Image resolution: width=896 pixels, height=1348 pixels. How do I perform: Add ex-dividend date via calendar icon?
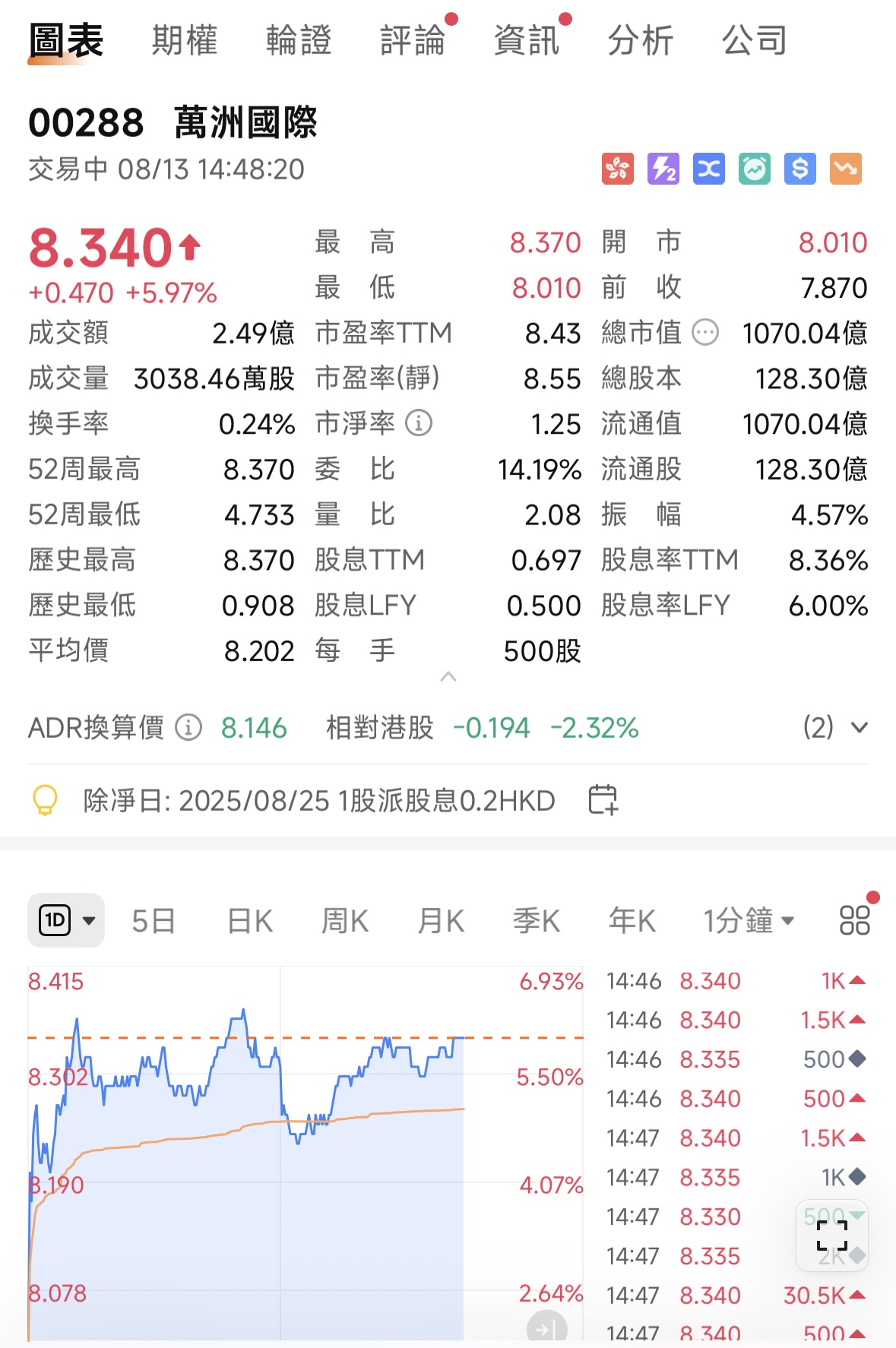(x=604, y=799)
